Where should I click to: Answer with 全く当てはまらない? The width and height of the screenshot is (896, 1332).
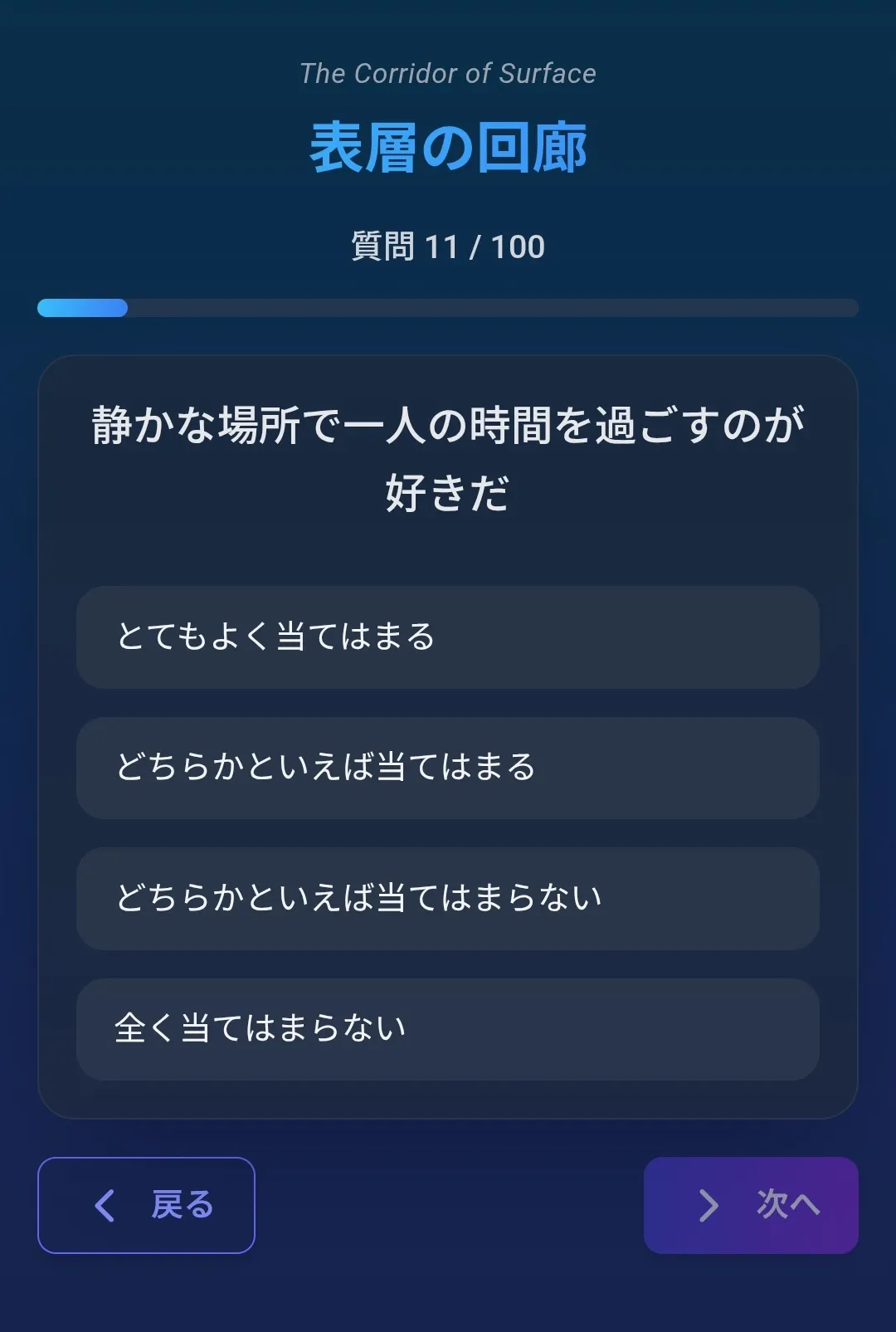pyautogui.click(x=447, y=1029)
